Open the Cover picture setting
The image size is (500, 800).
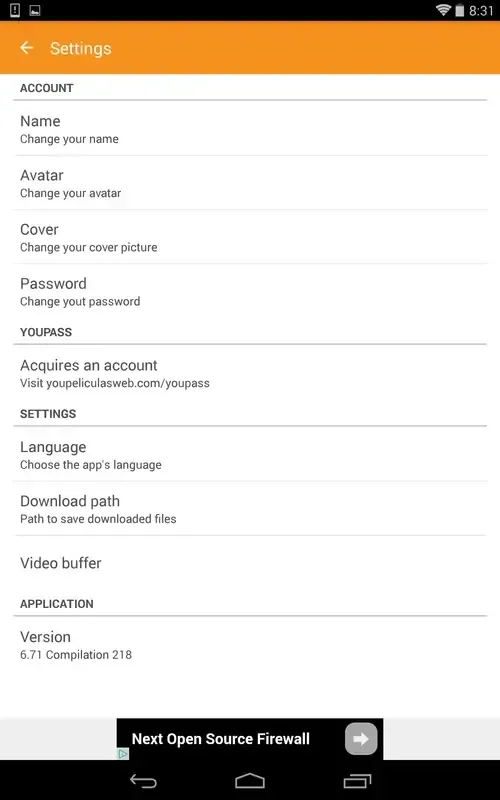pos(250,237)
